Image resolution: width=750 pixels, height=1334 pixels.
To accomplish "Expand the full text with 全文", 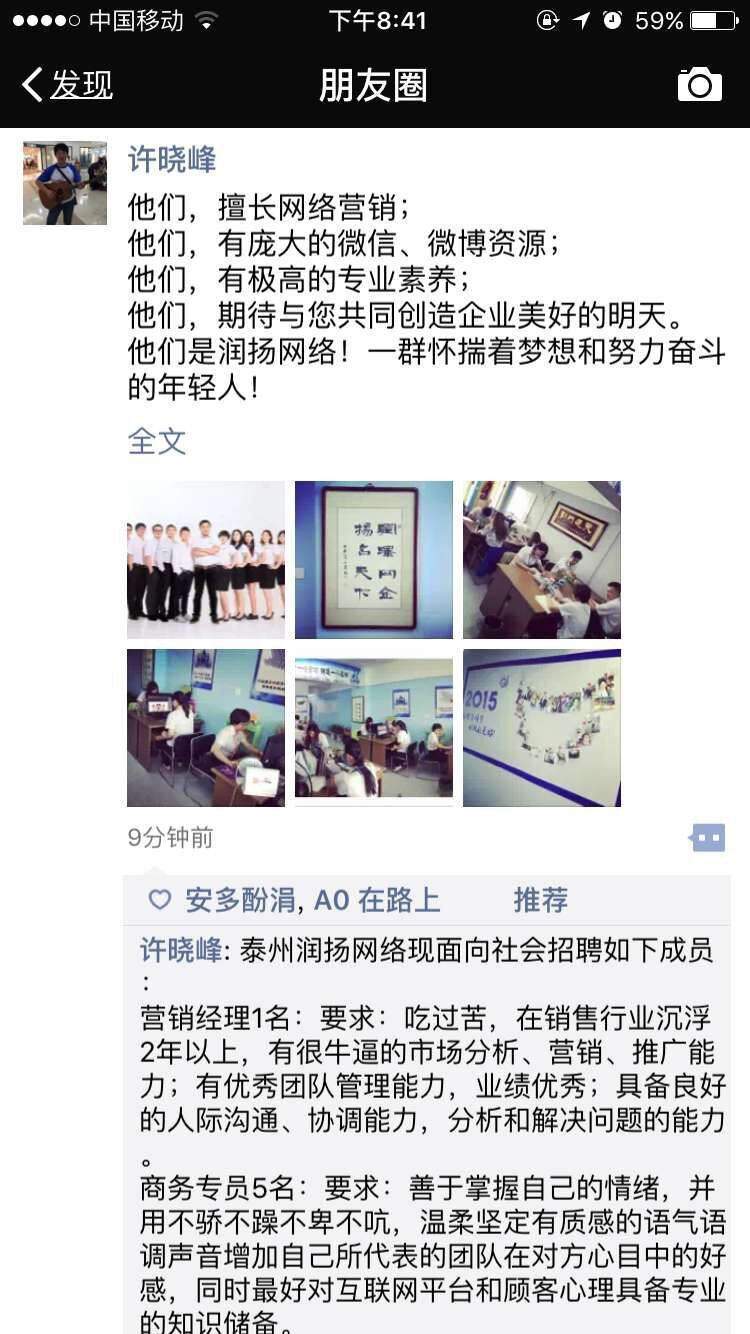I will coord(157,441).
